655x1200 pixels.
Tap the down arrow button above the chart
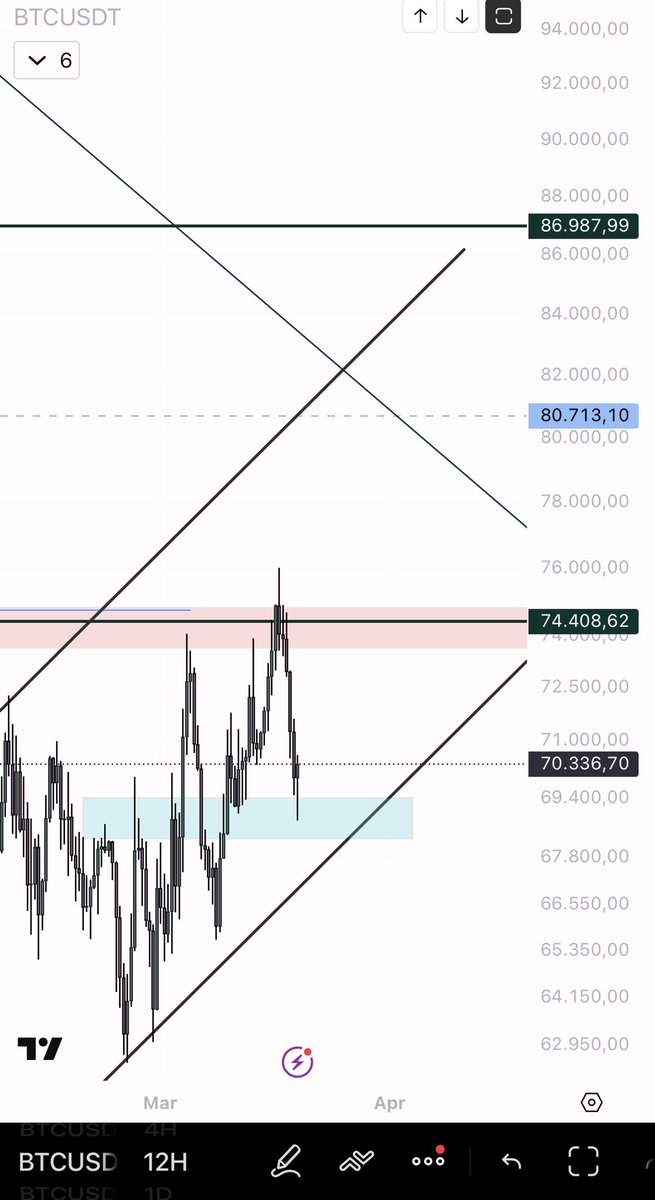click(462, 16)
